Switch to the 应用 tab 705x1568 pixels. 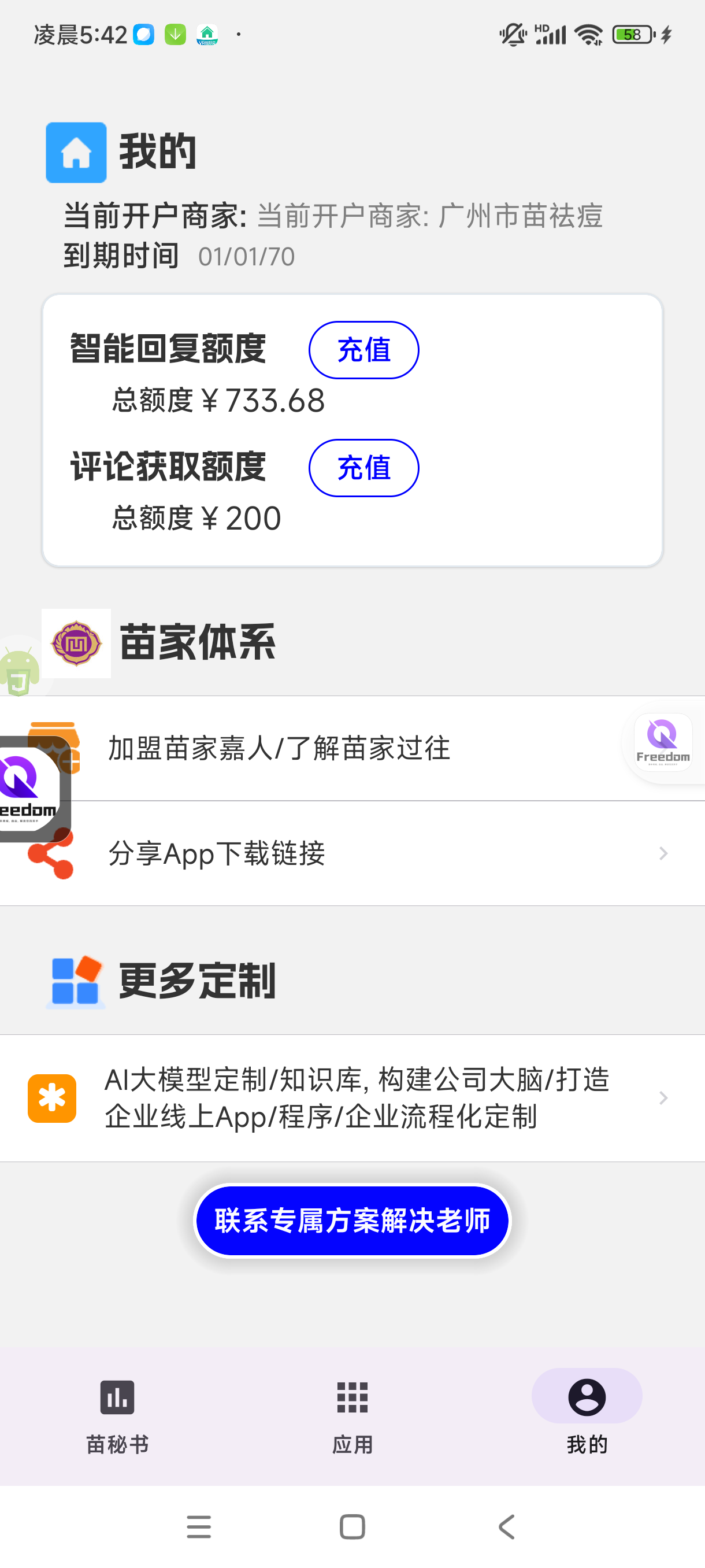(352, 1416)
